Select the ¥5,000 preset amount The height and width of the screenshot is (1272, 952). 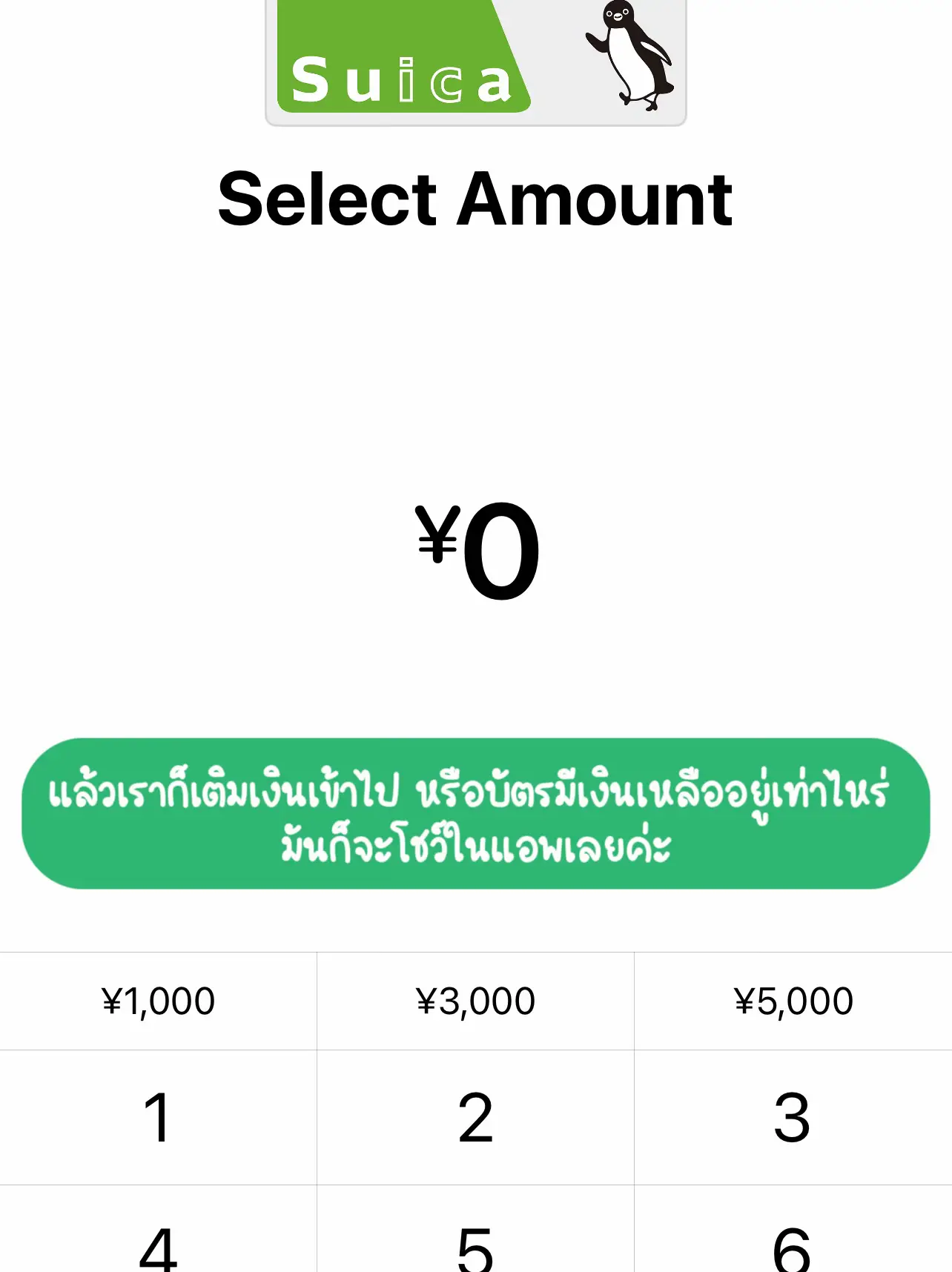(x=794, y=999)
